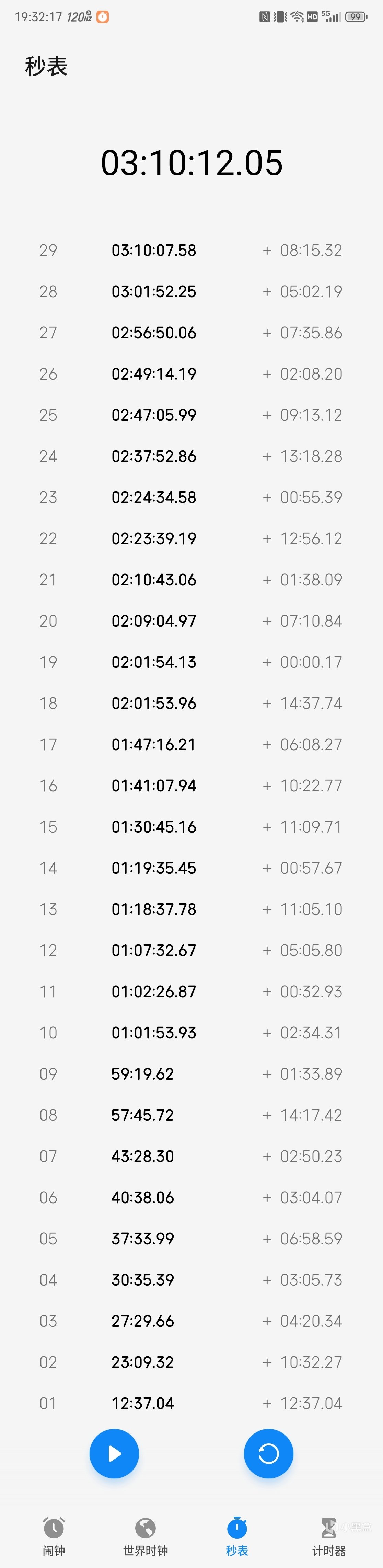The height and width of the screenshot is (1568, 383).
Task: Reset the stopwatch with the circular arrow button
Action: (268, 1453)
